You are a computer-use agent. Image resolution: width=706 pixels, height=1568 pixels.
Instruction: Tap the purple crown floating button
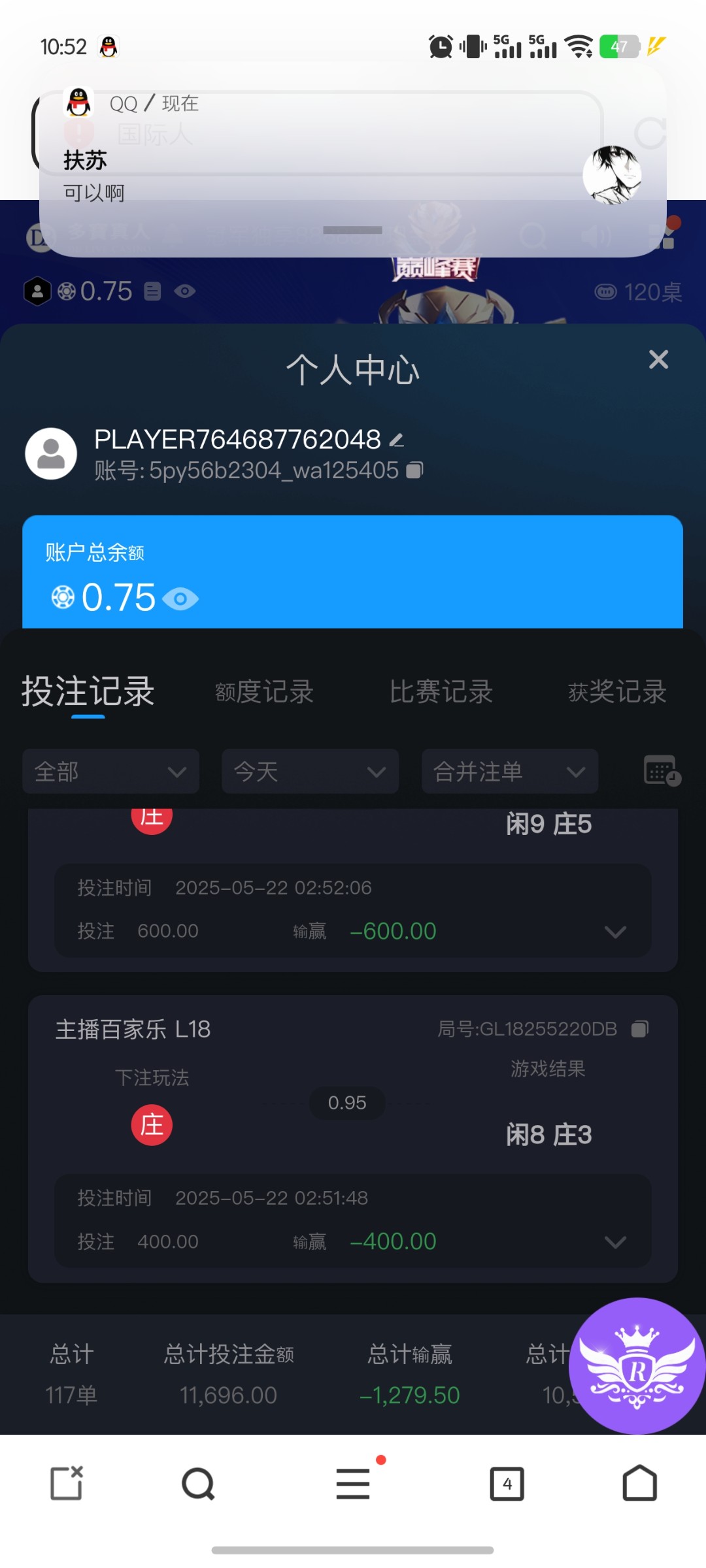pyautogui.click(x=637, y=1365)
